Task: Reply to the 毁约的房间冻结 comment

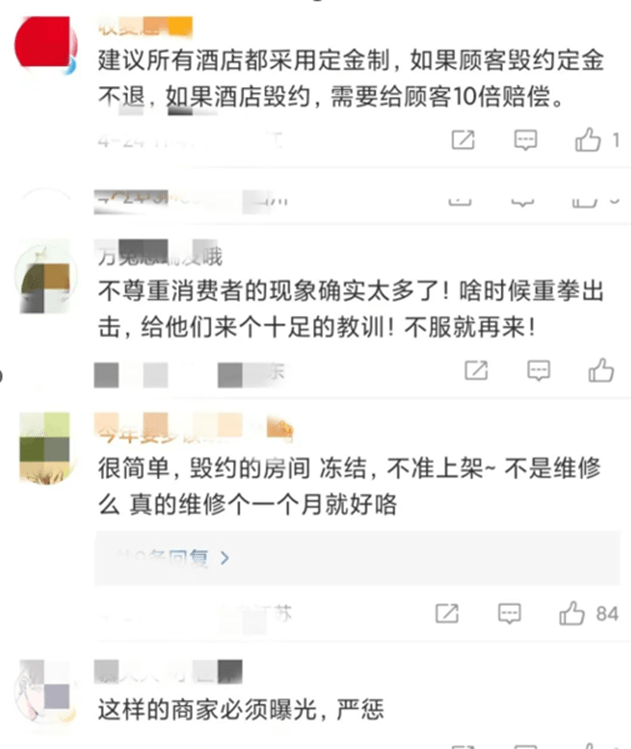Action: tap(510, 613)
